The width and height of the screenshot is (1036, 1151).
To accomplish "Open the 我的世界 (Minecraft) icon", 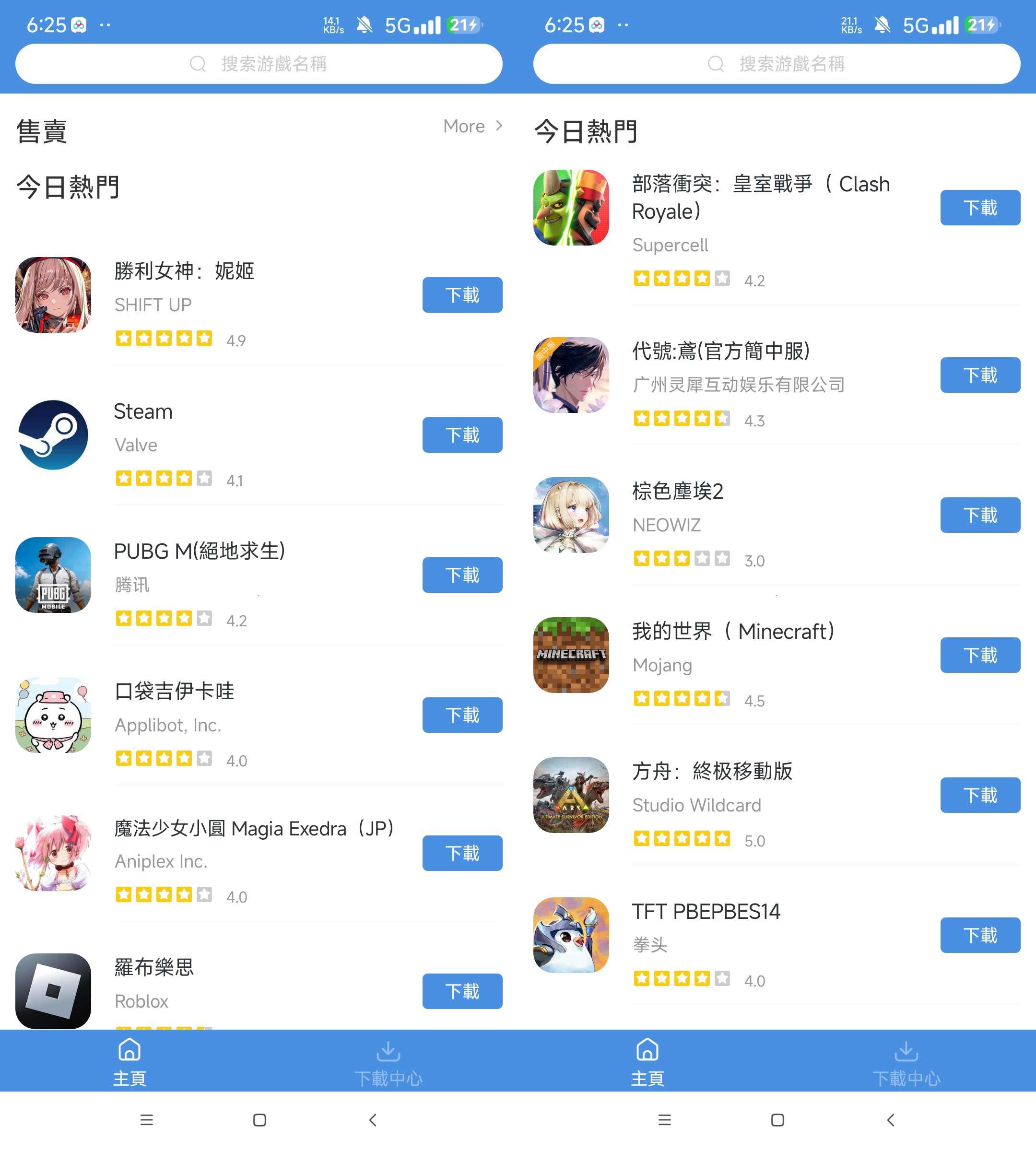I will coord(571,655).
